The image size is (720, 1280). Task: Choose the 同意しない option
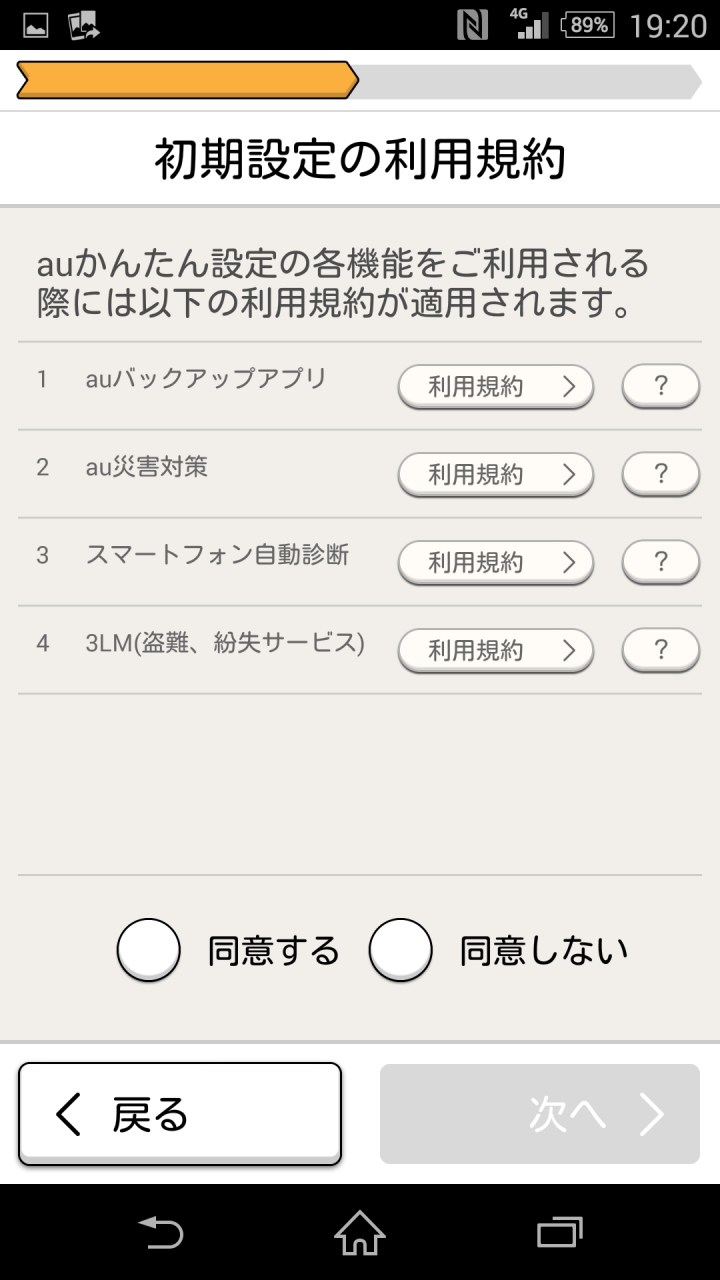tap(401, 950)
